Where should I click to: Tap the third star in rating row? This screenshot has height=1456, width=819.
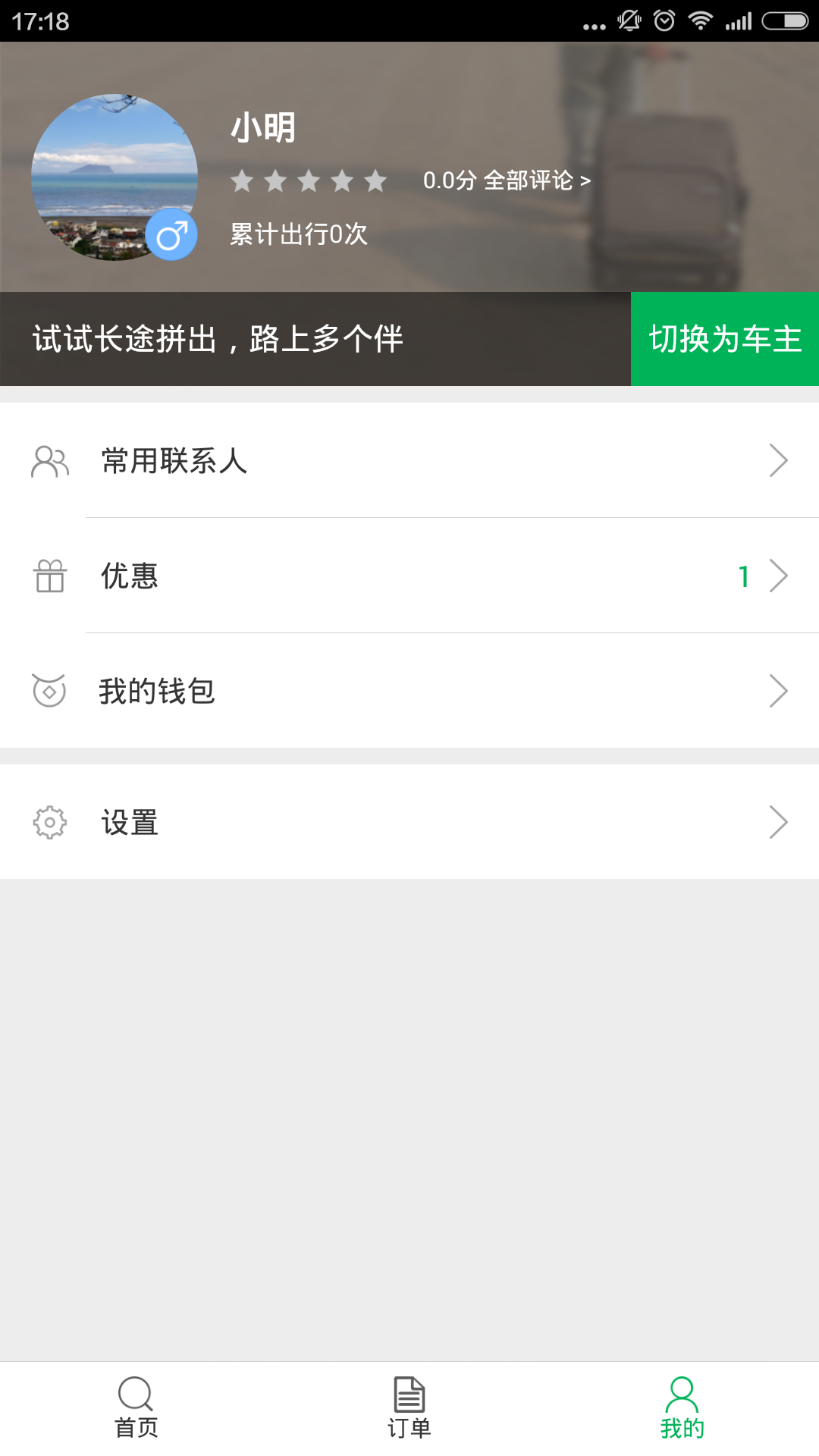[309, 180]
